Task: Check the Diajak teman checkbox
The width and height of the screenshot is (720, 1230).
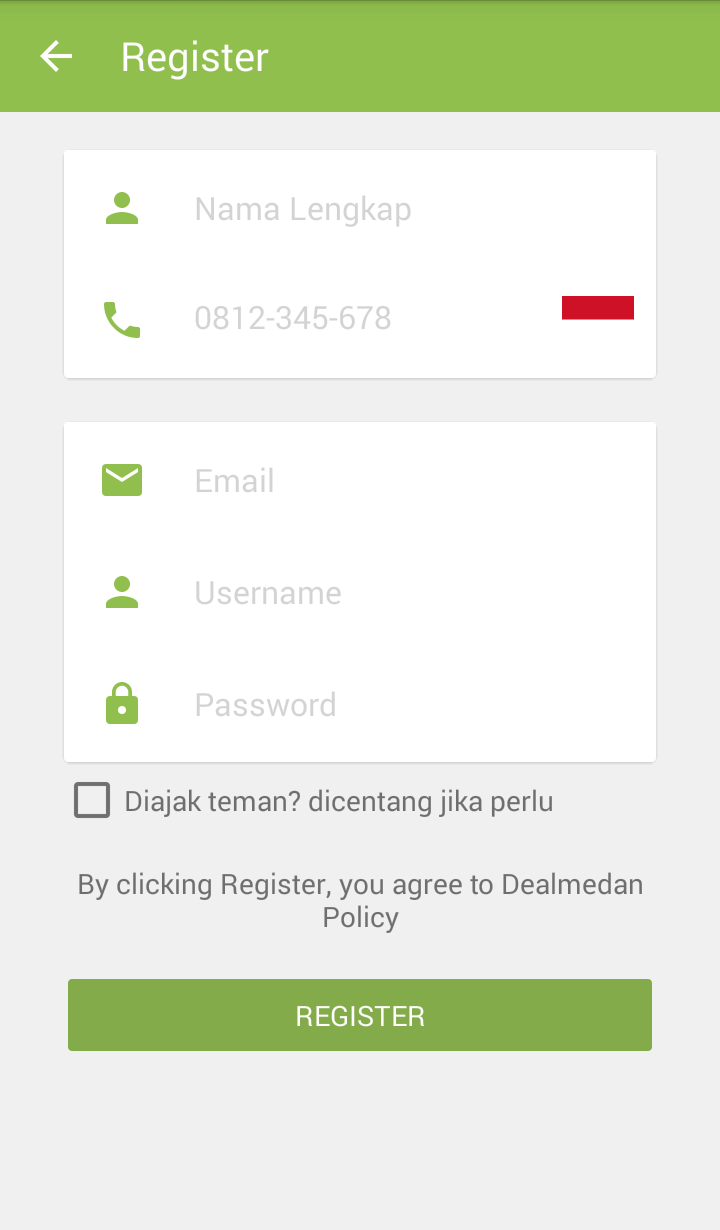Action: pyautogui.click(x=92, y=801)
